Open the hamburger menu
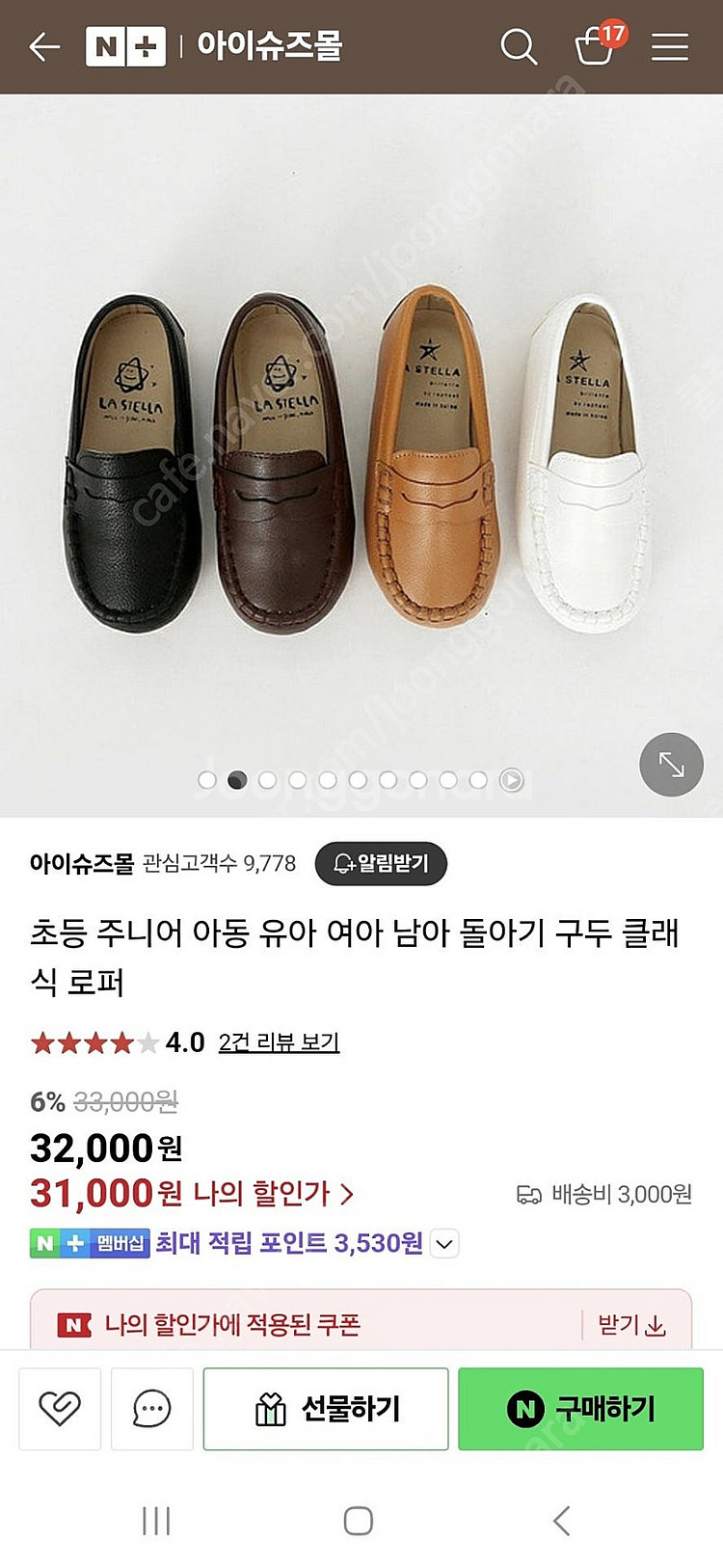This screenshot has width=723, height=1568. tap(669, 46)
